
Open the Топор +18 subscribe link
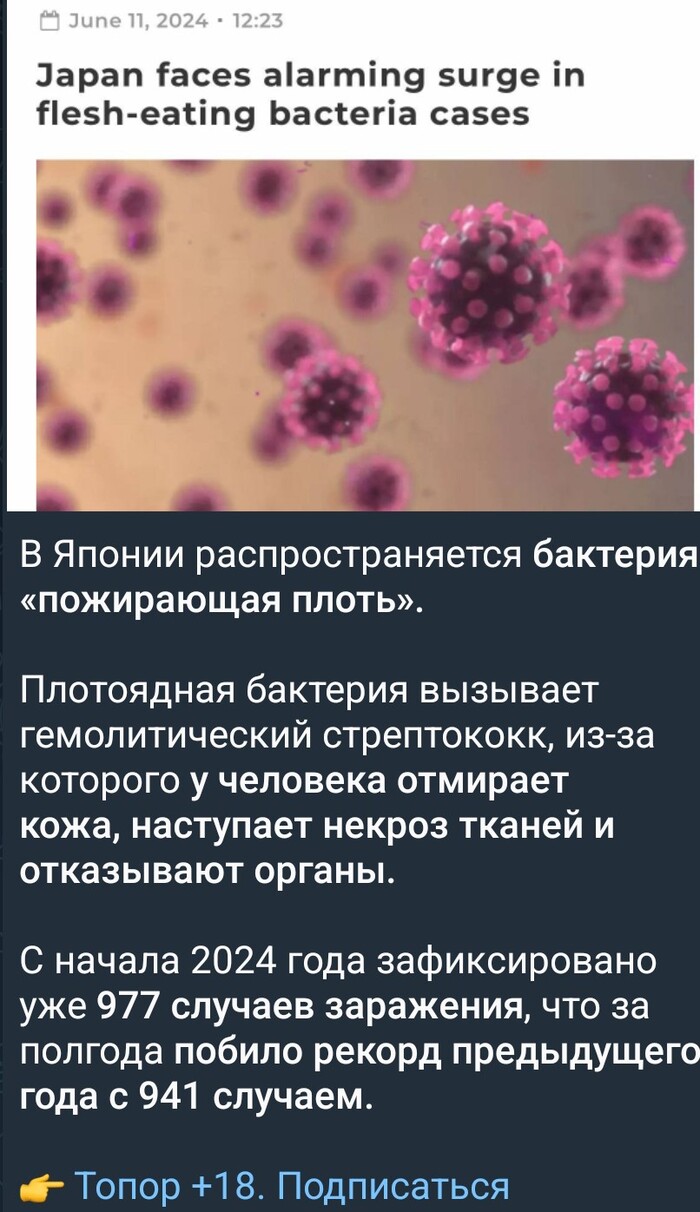291,1187
